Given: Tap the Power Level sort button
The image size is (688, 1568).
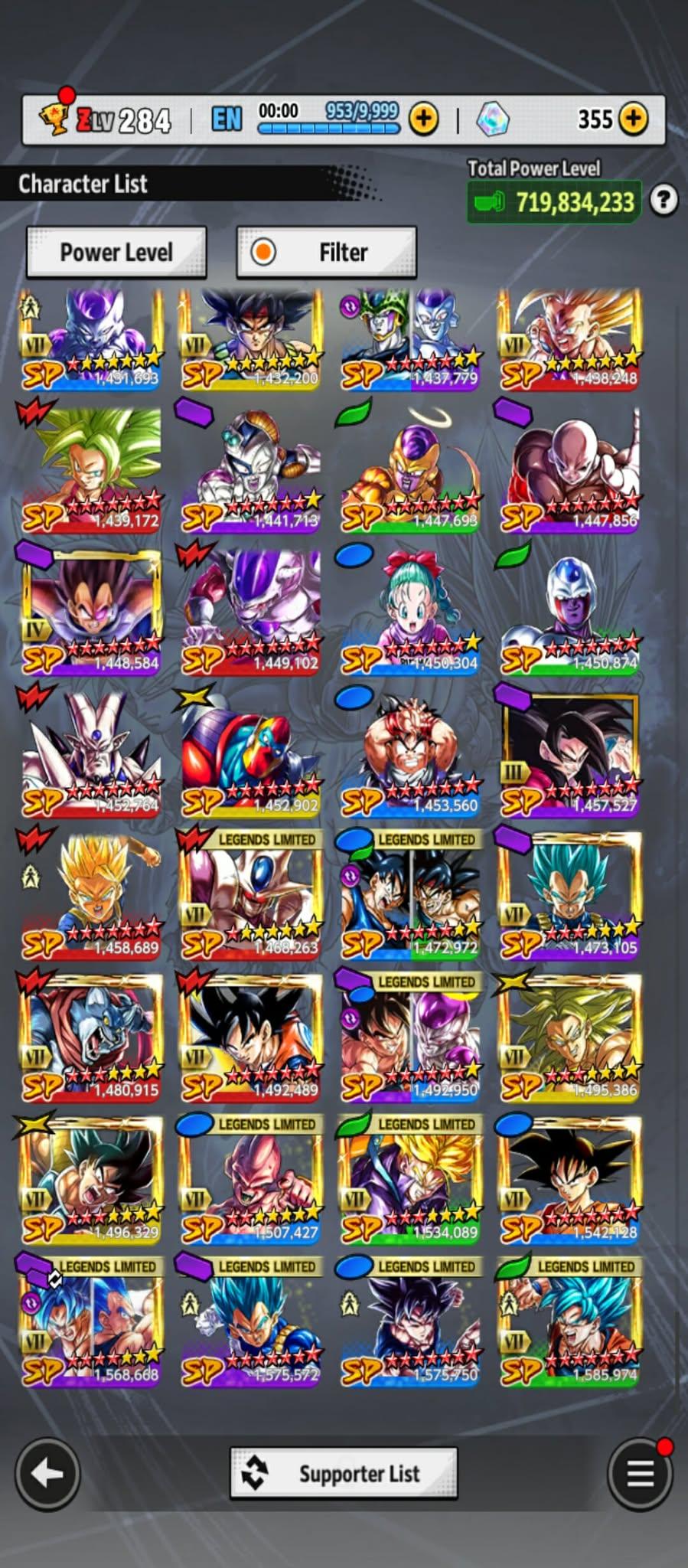Looking at the screenshot, I should click(116, 252).
